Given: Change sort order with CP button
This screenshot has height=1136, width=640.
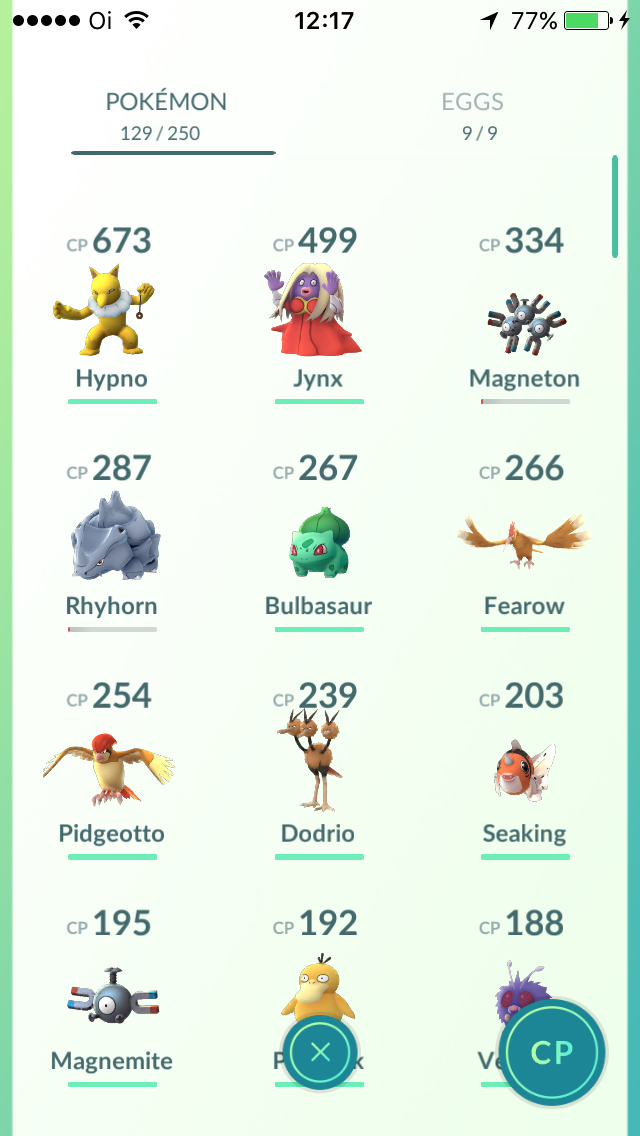Looking at the screenshot, I should tap(553, 1052).
